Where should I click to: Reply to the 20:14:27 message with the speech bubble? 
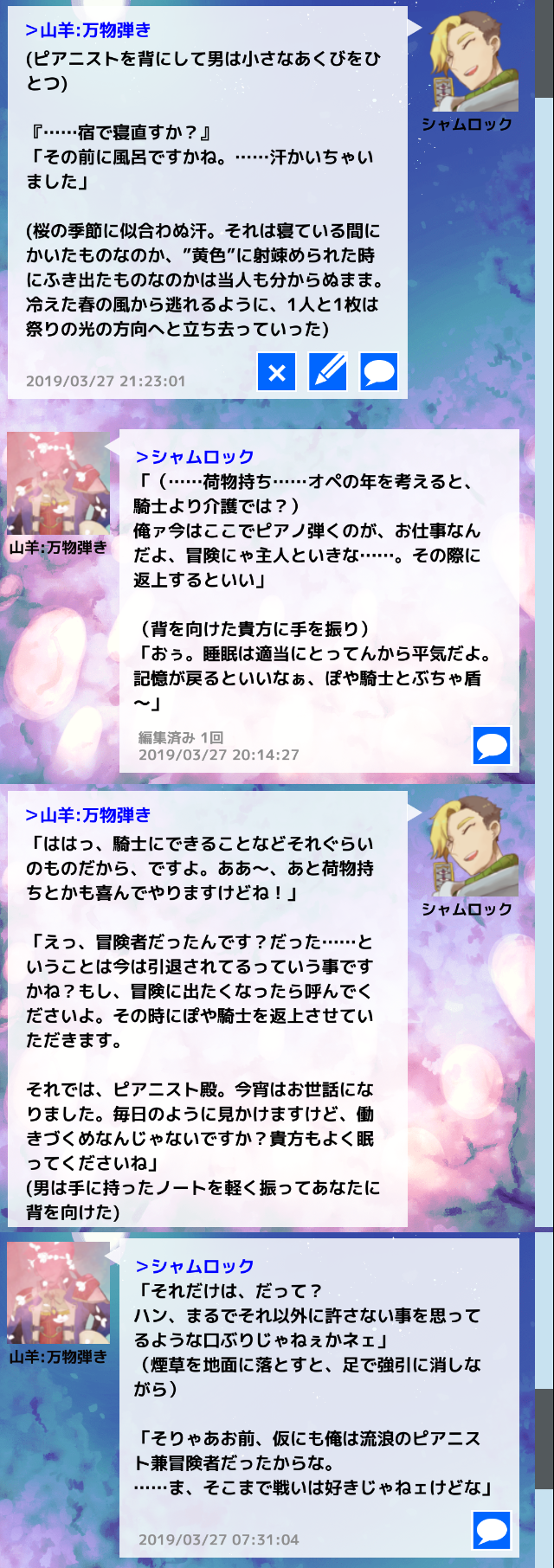tap(492, 745)
